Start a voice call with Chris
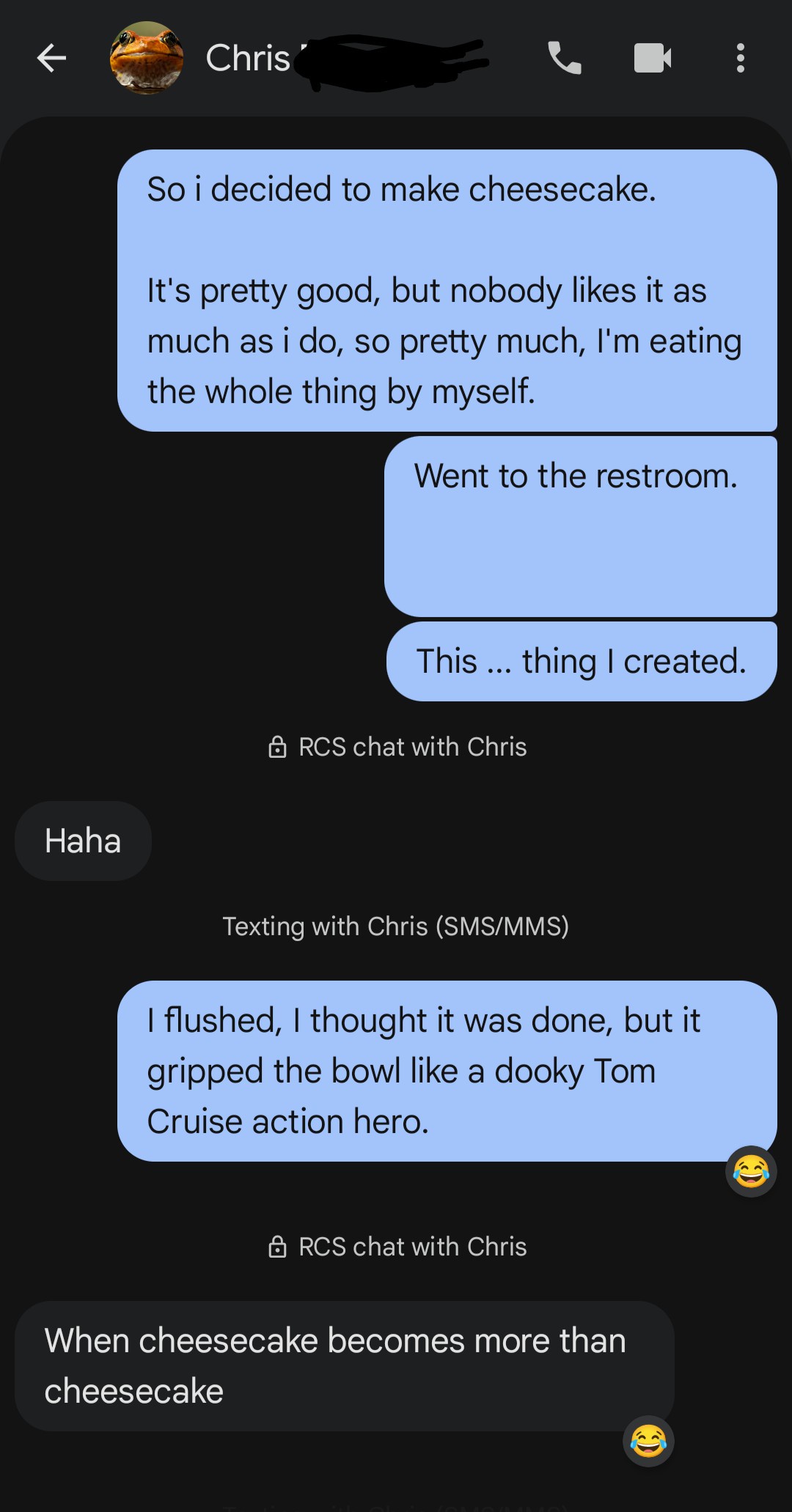This screenshot has width=792, height=1512. click(x=564, y=58)
